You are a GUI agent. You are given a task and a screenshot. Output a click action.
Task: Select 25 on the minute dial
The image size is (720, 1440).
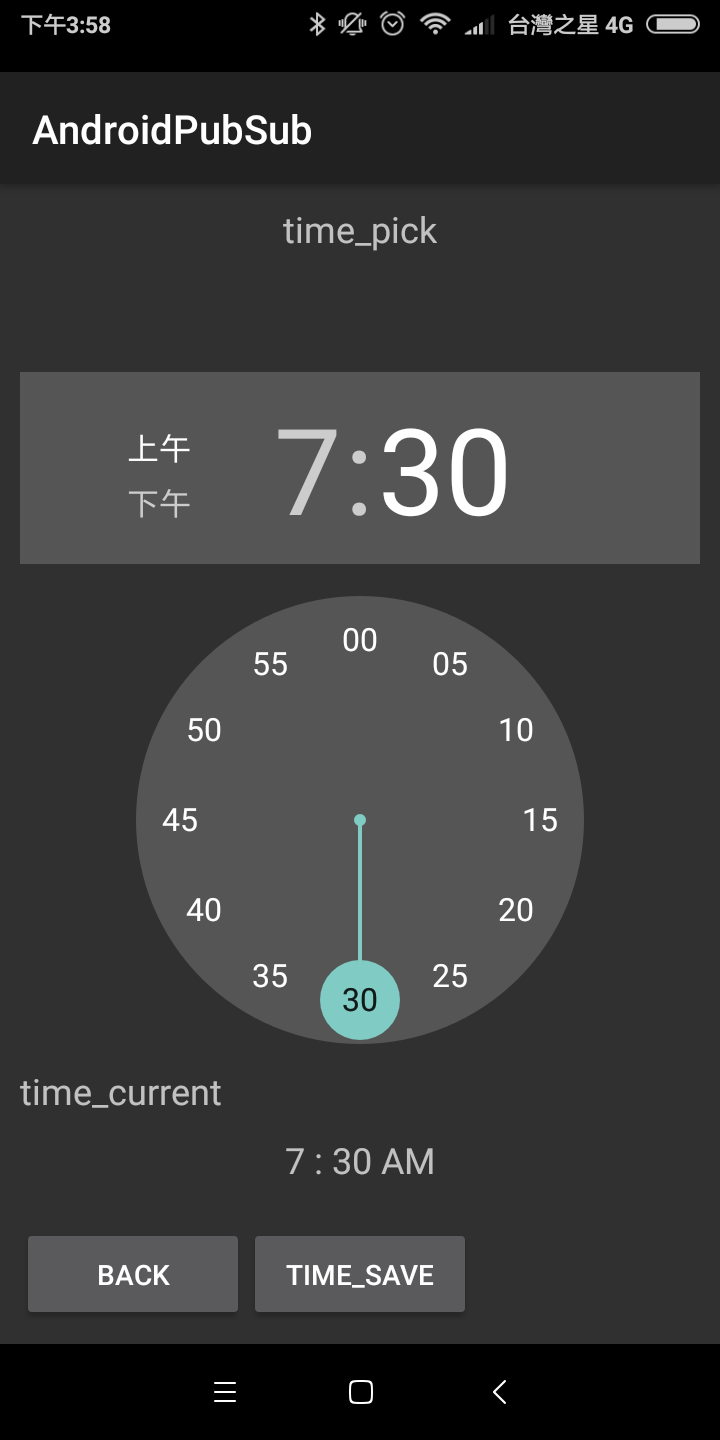[x=450, y=976]
